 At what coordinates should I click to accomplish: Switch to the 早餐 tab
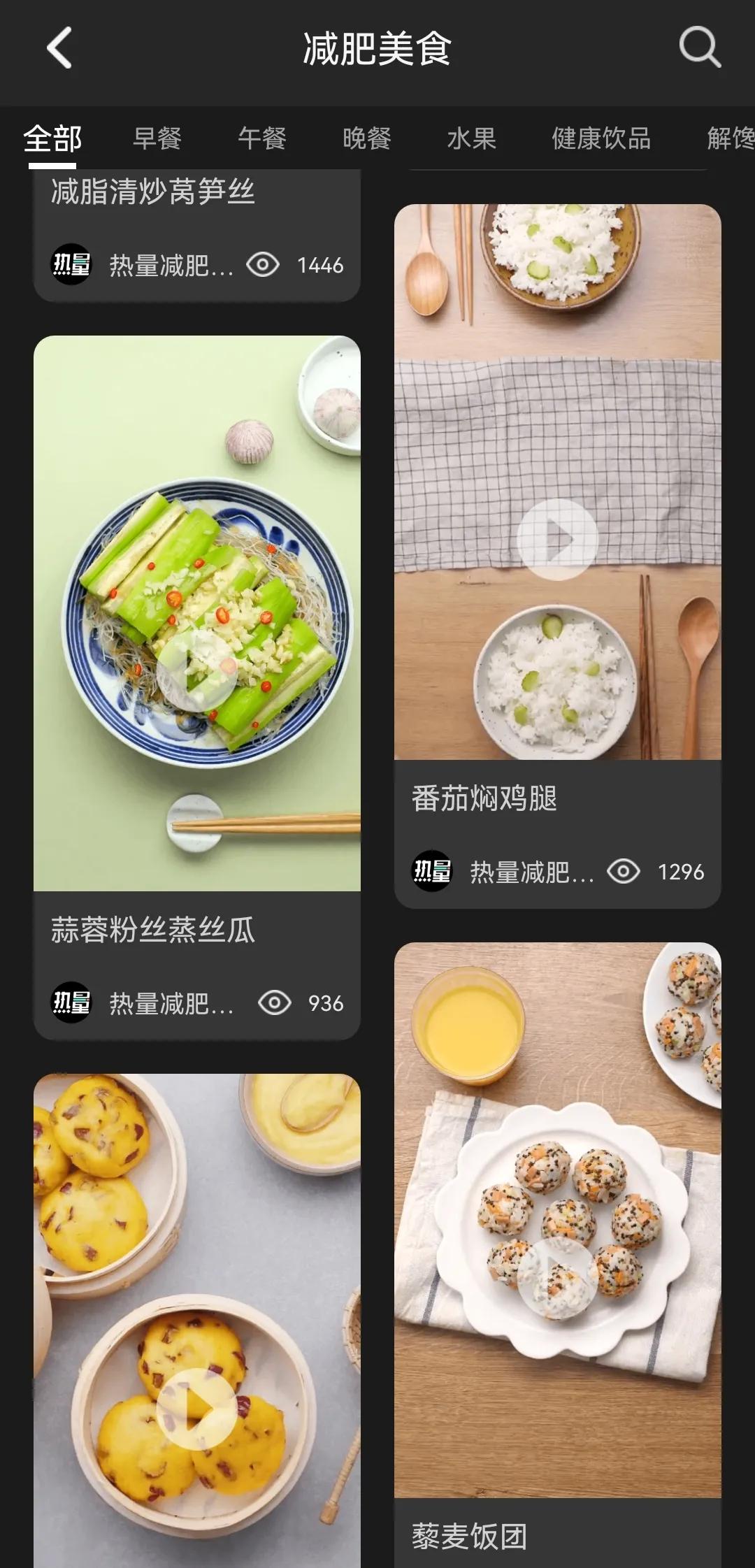pos(157,139)
